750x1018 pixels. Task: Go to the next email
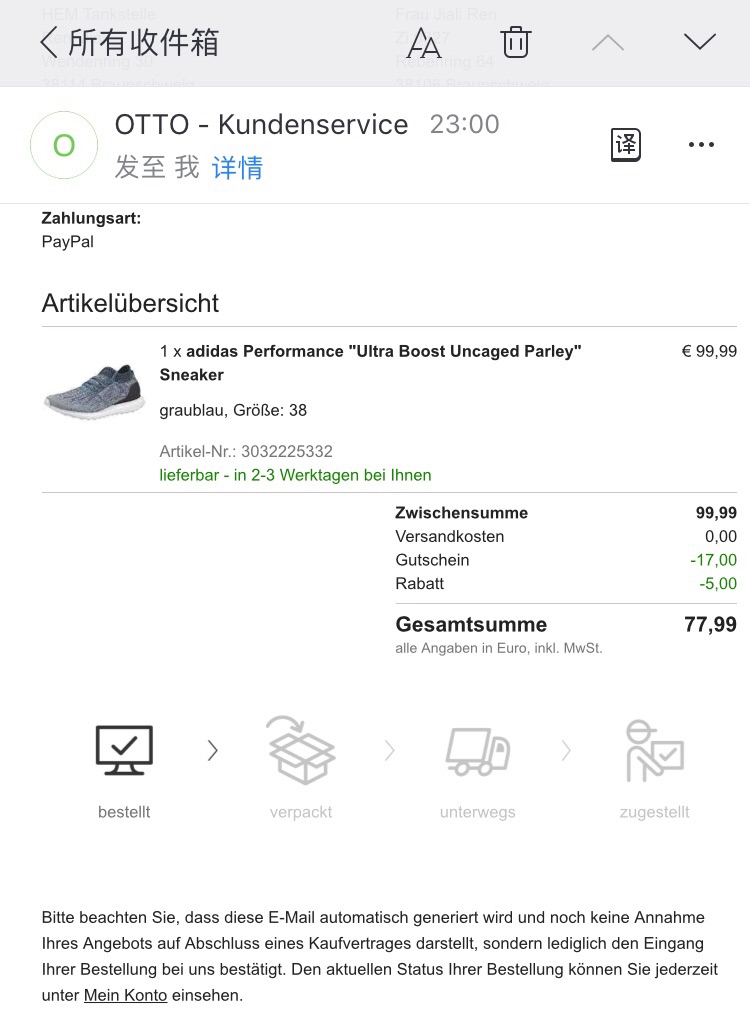coord(699,42)
